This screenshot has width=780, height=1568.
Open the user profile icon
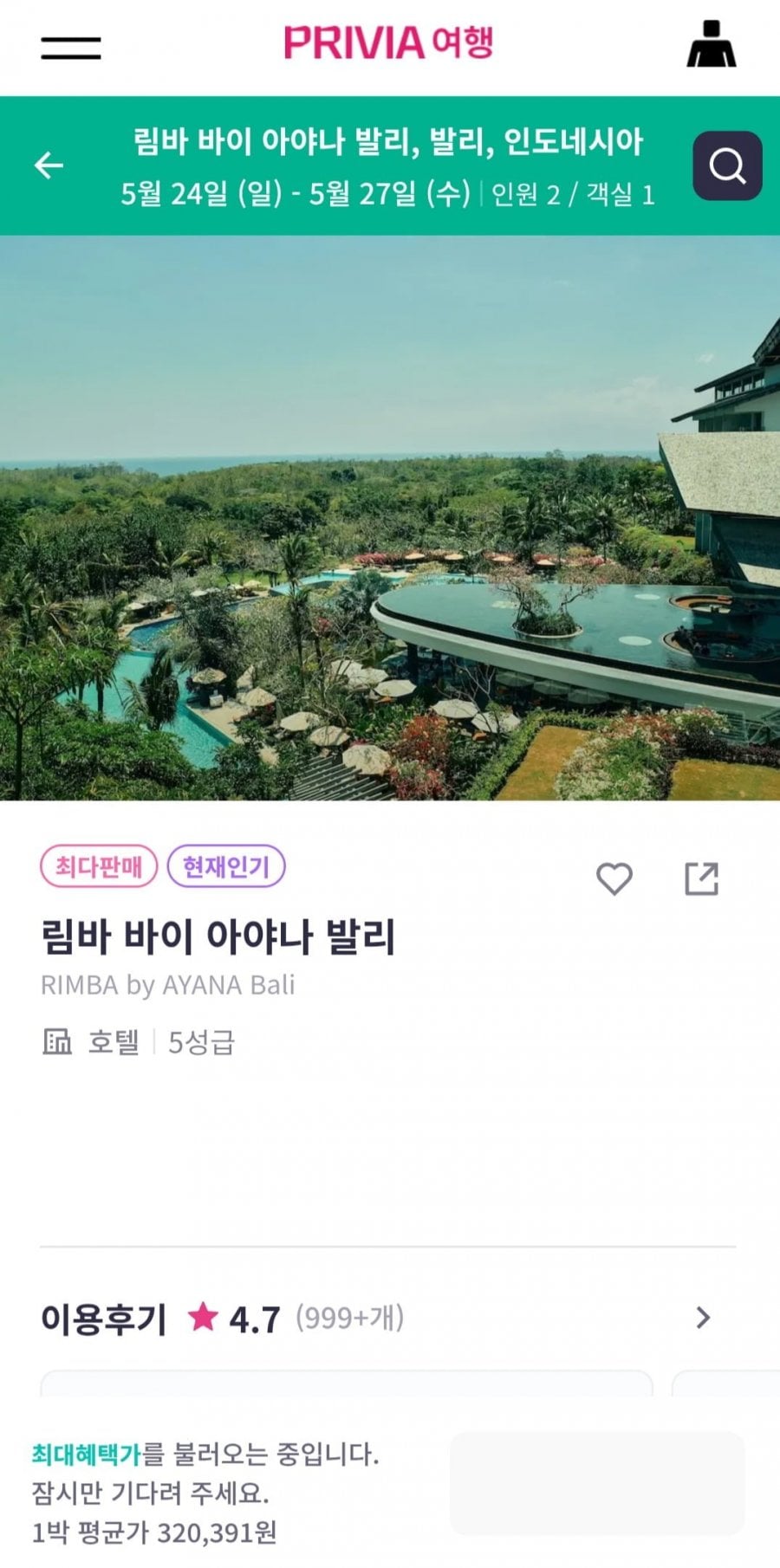coord(712,44)
